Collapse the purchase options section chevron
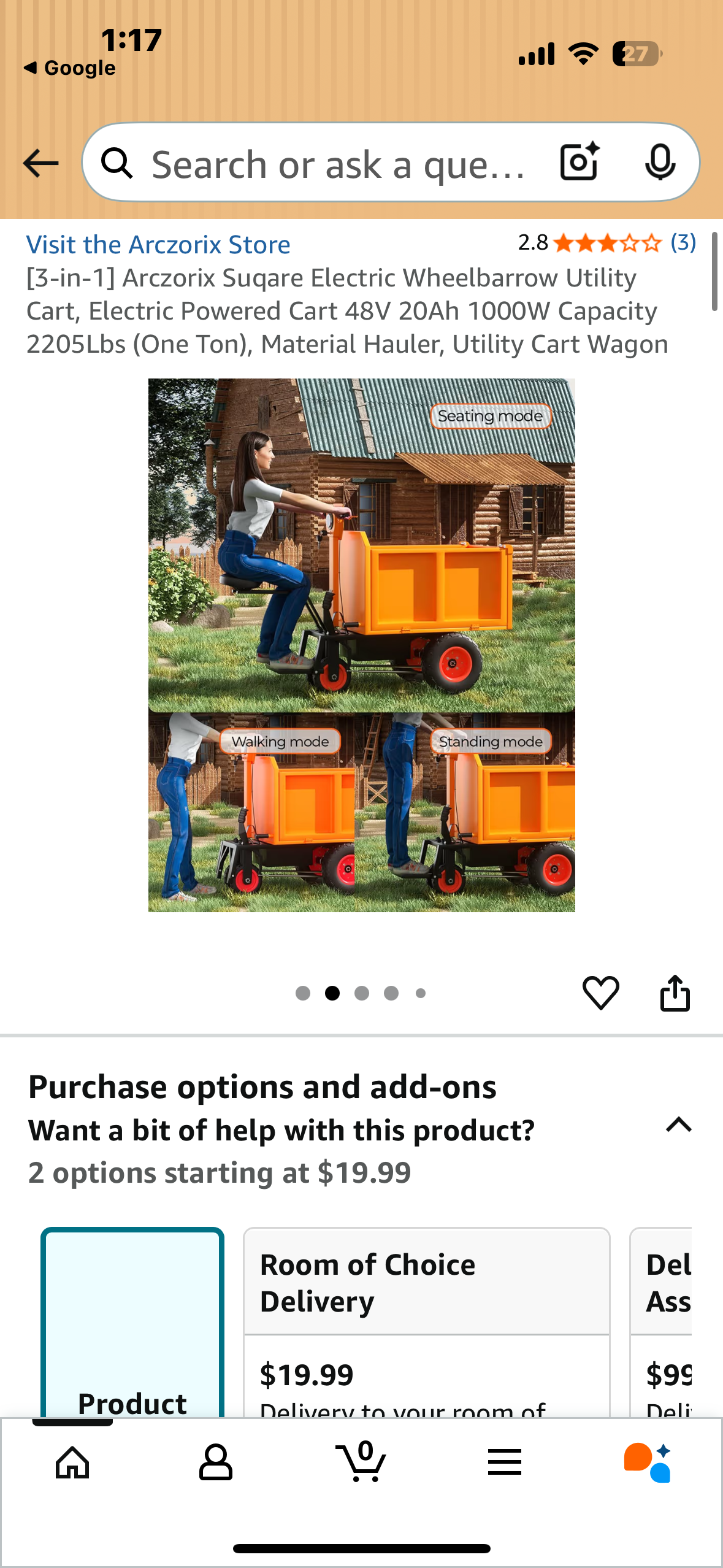The width and height of the screenshot is (723, 1568). 678,1125
